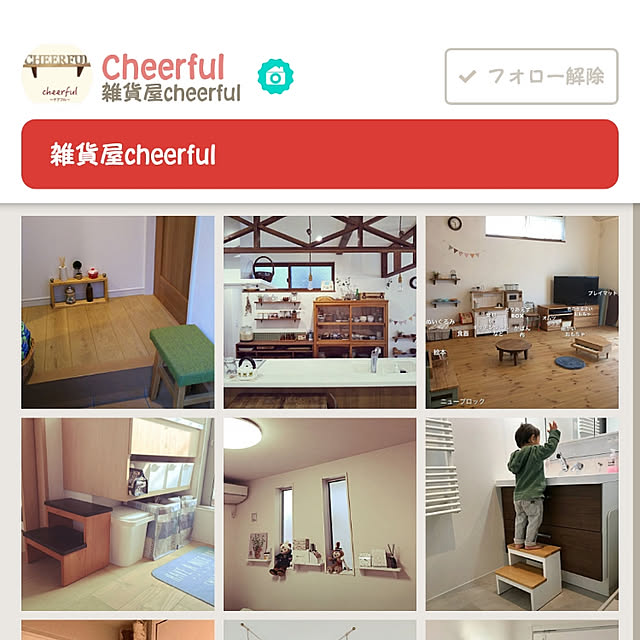Open the Cheerful shop profile avatar
The width and height of the screenshot is (640, 640).
(56, 75)
